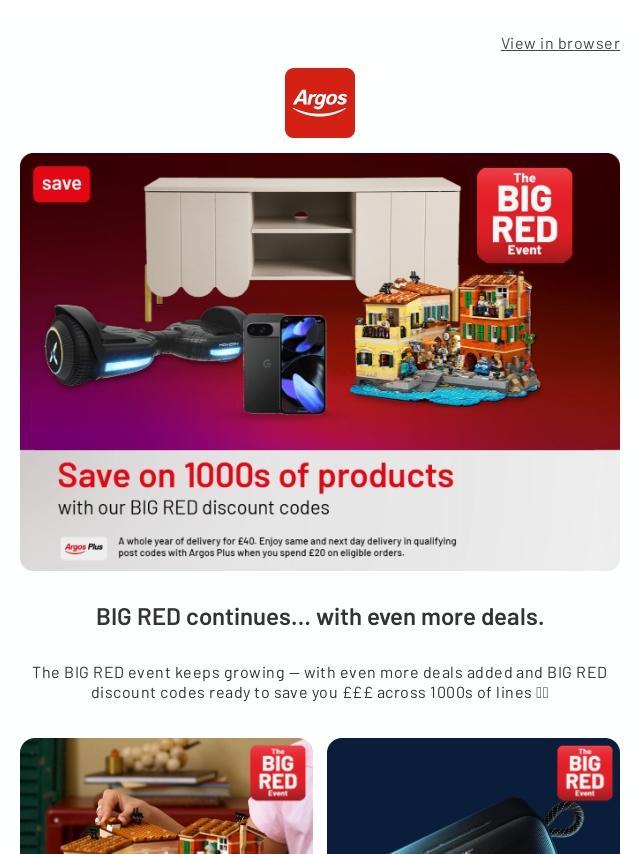The width and height of the screenshot is (640, 854).
Task: Open the portable speaker deal card
Action: [473, 796]
